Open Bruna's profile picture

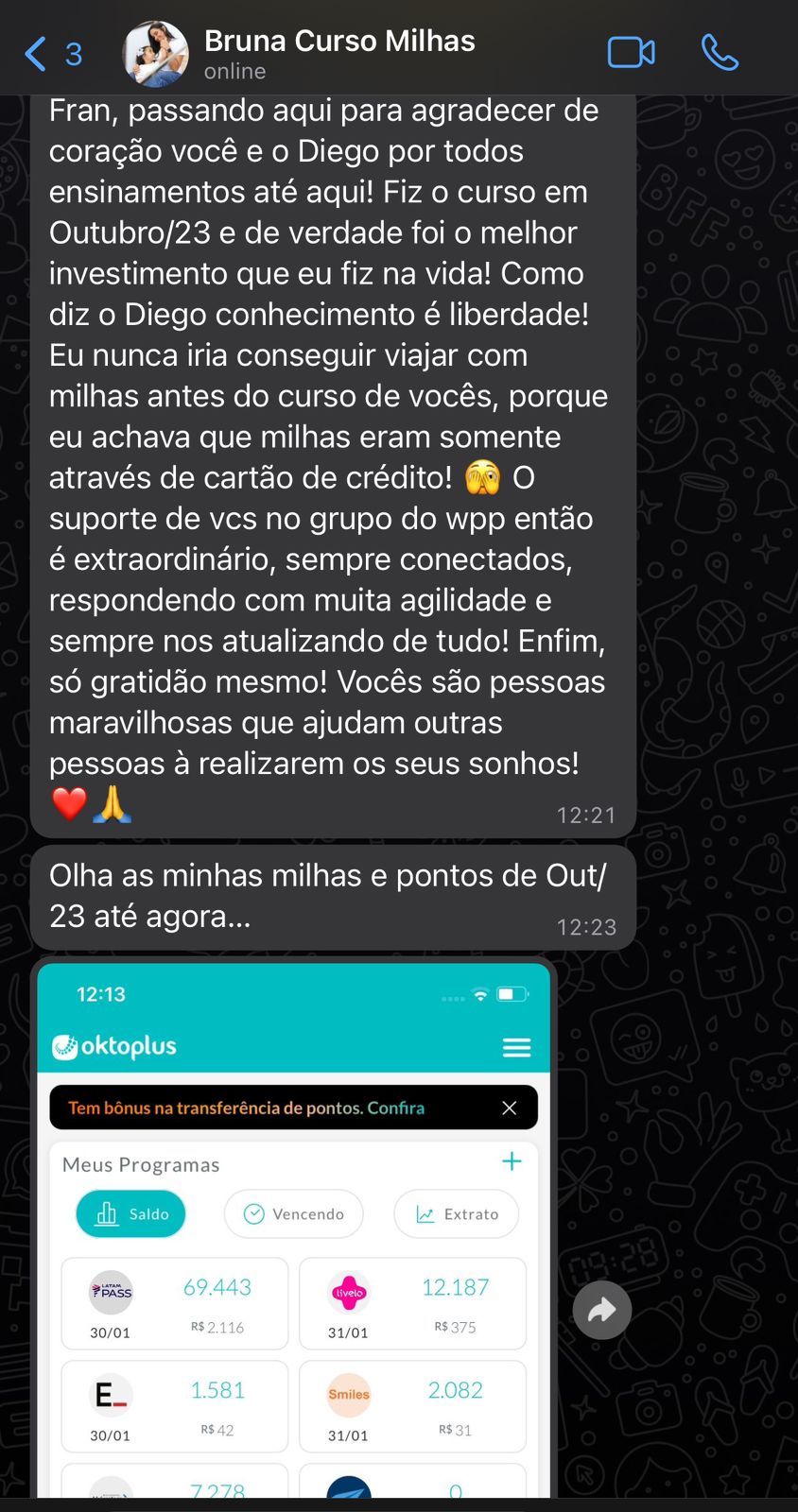[155, 53]
